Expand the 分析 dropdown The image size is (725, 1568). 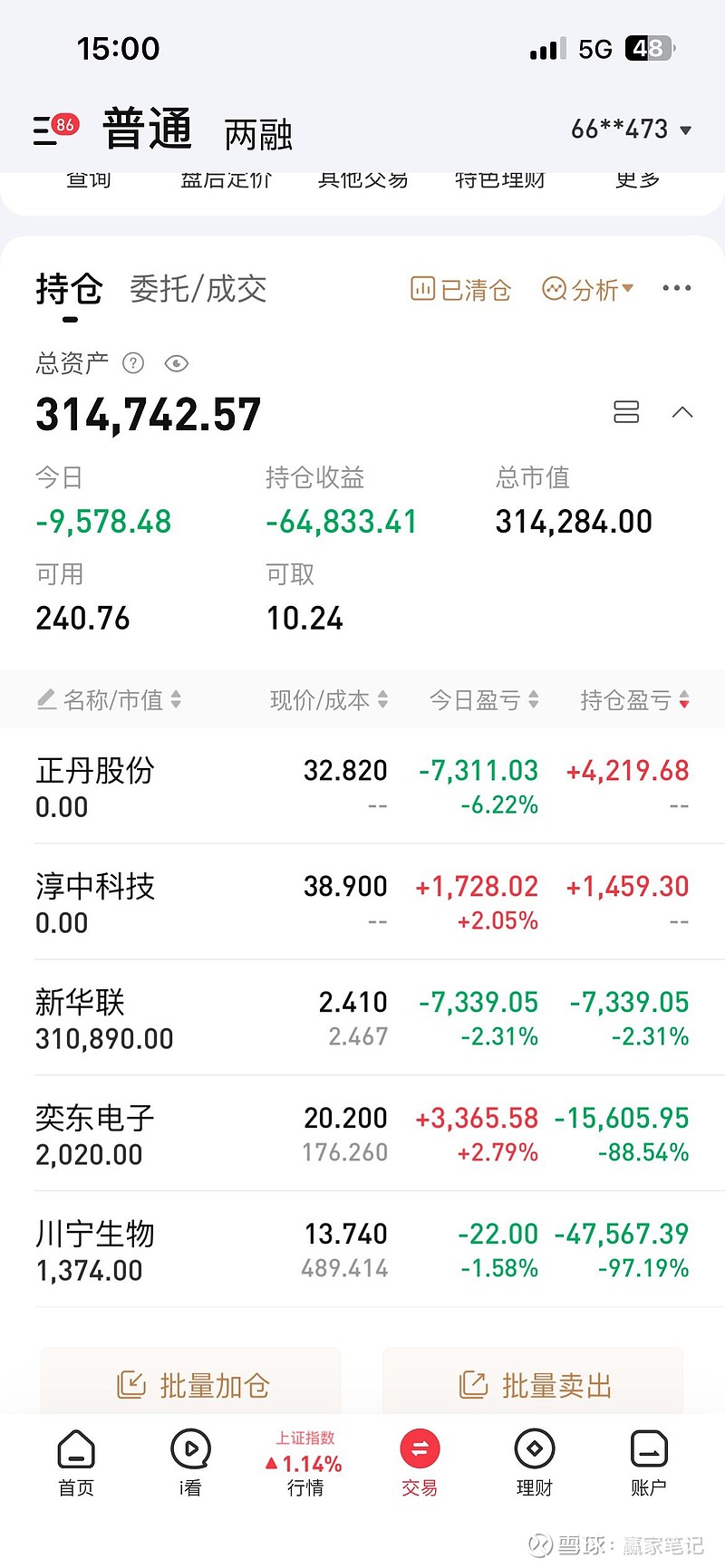(x=588, y=290)
